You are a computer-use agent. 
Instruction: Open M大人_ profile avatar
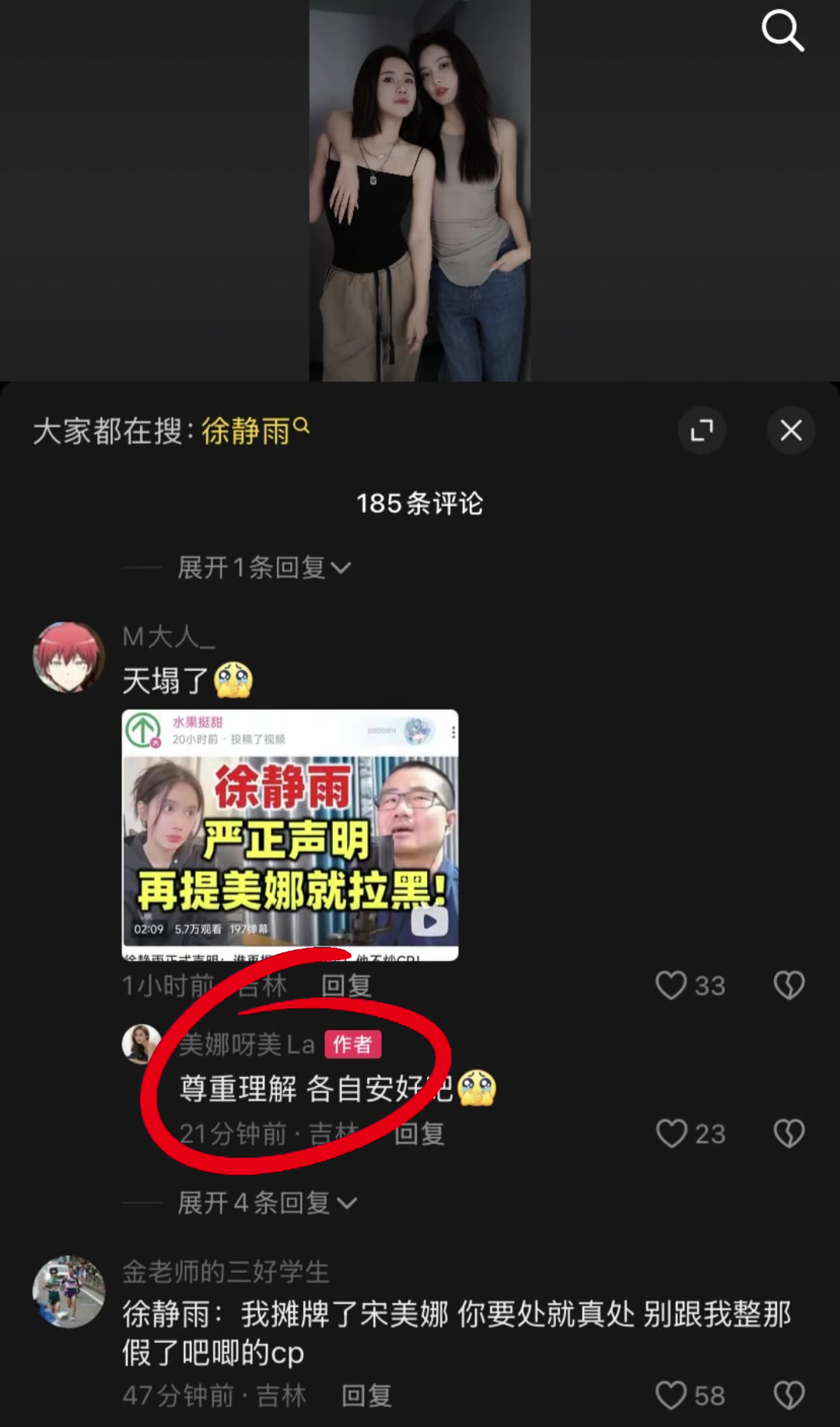click(68, 657)
